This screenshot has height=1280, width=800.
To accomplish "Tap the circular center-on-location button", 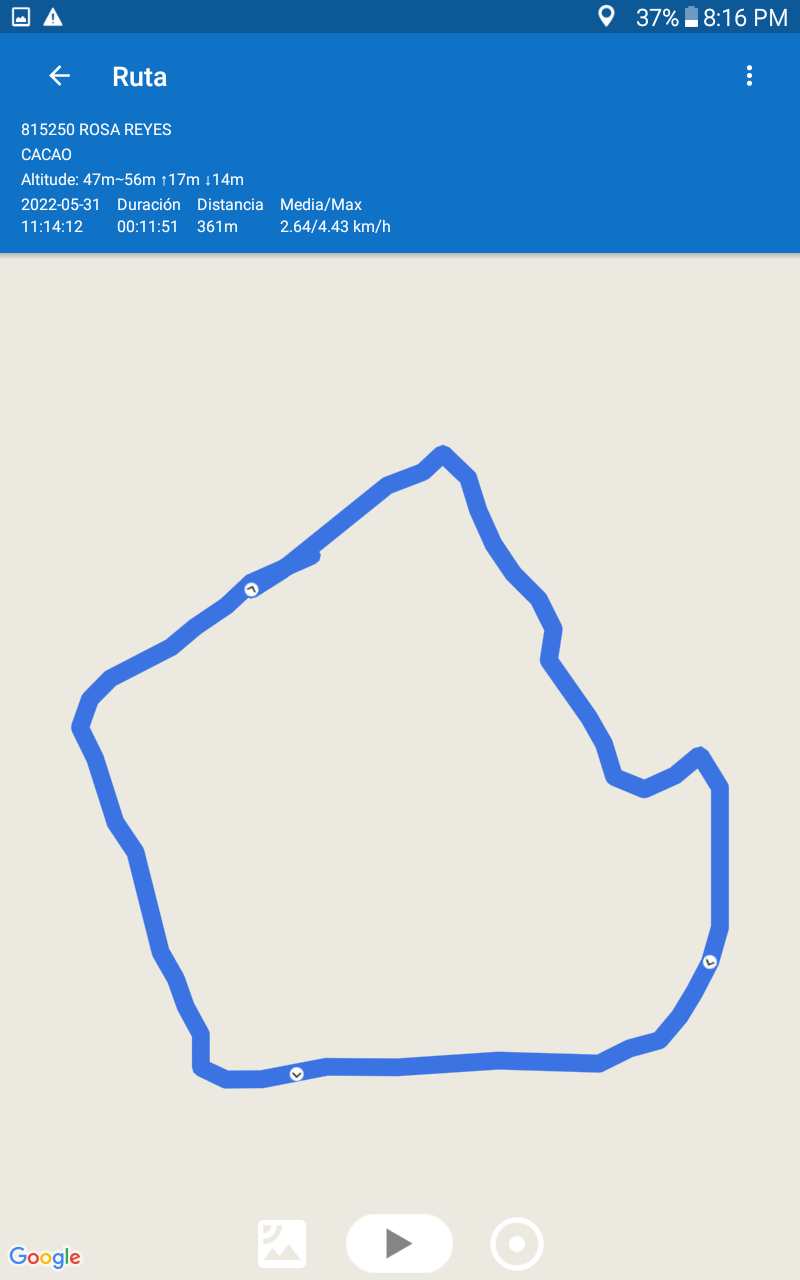I will click(517, 1244).
